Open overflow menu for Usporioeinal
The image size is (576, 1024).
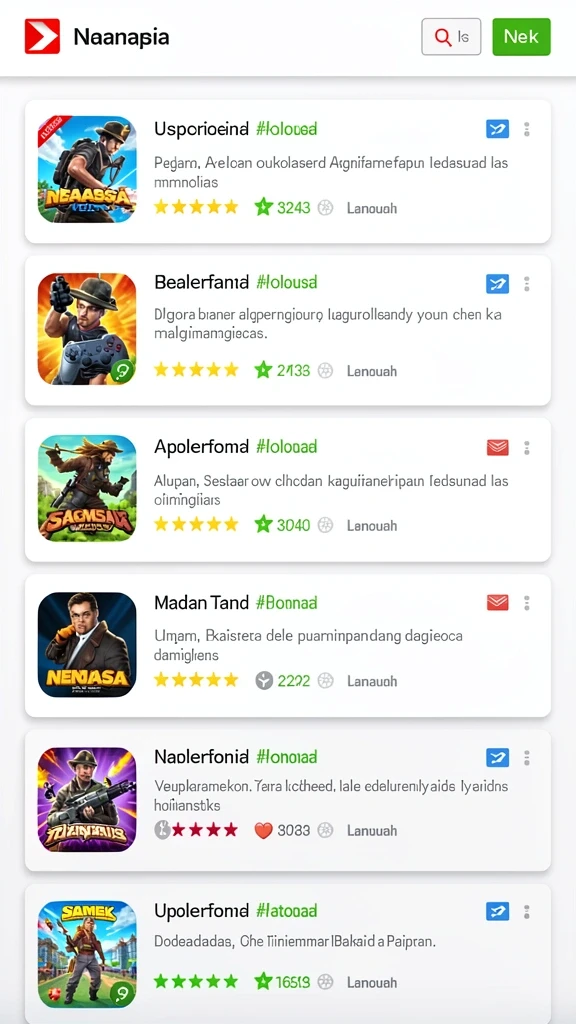tap(527, 129)
